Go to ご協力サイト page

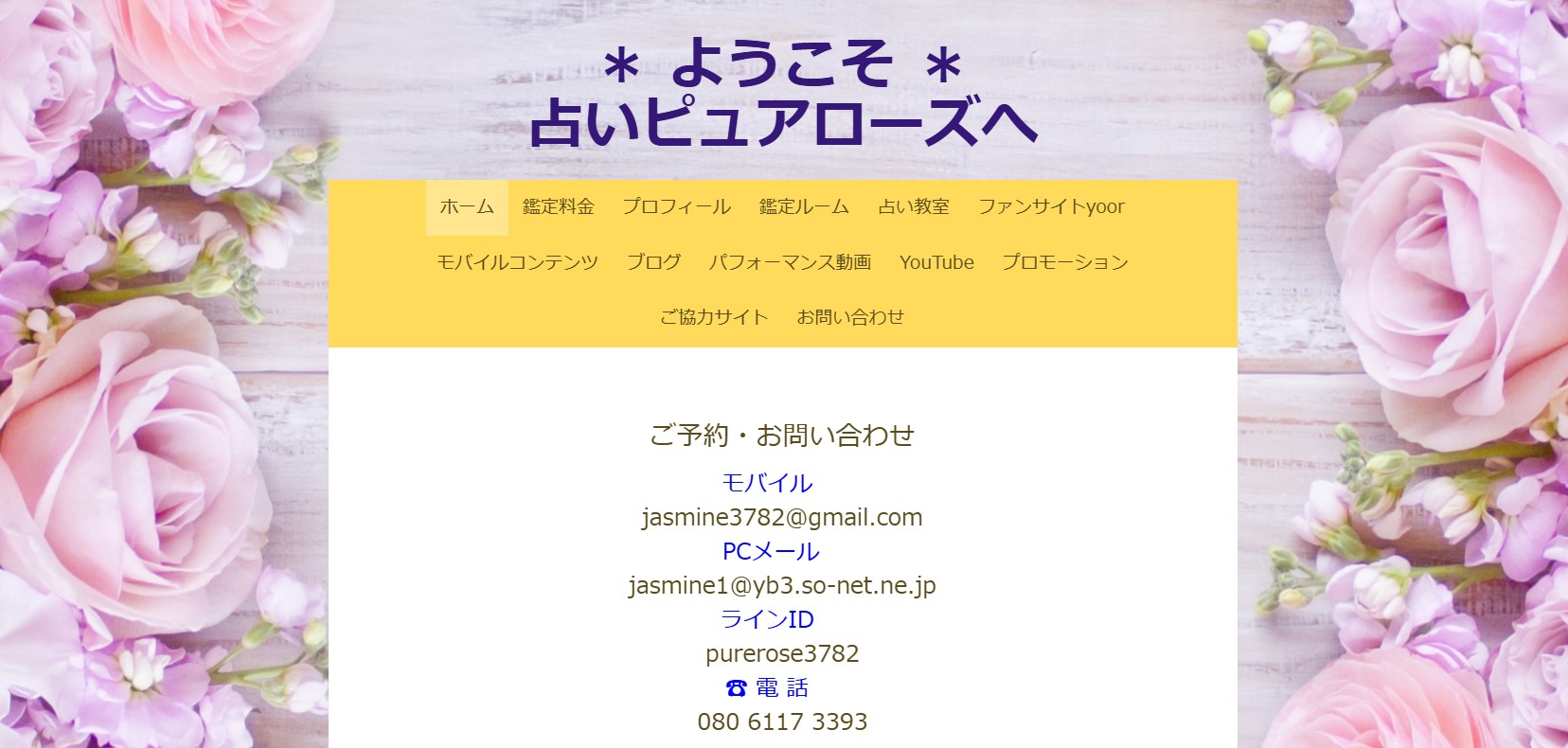point(714,317)
